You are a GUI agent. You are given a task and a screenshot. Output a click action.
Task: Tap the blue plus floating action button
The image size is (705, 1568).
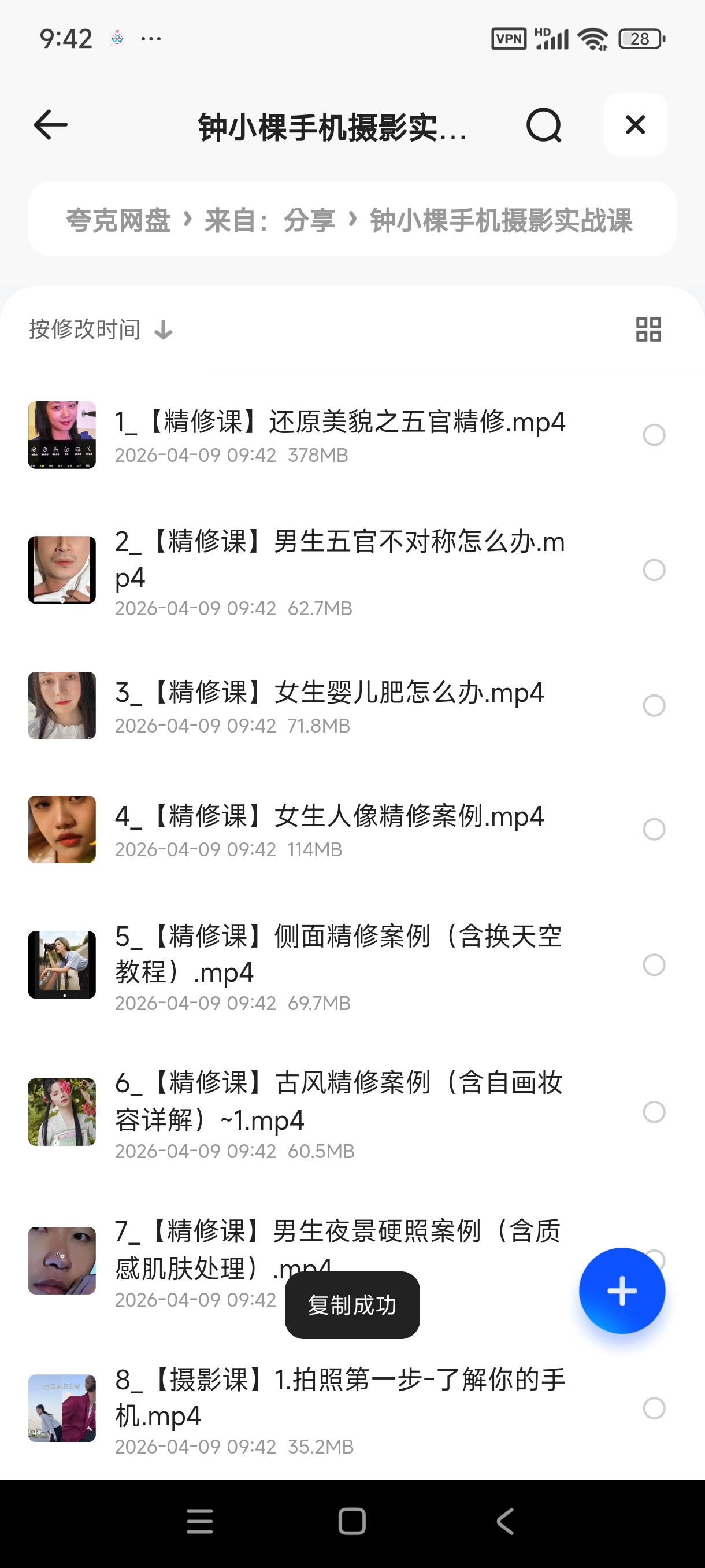[622, 1291]
